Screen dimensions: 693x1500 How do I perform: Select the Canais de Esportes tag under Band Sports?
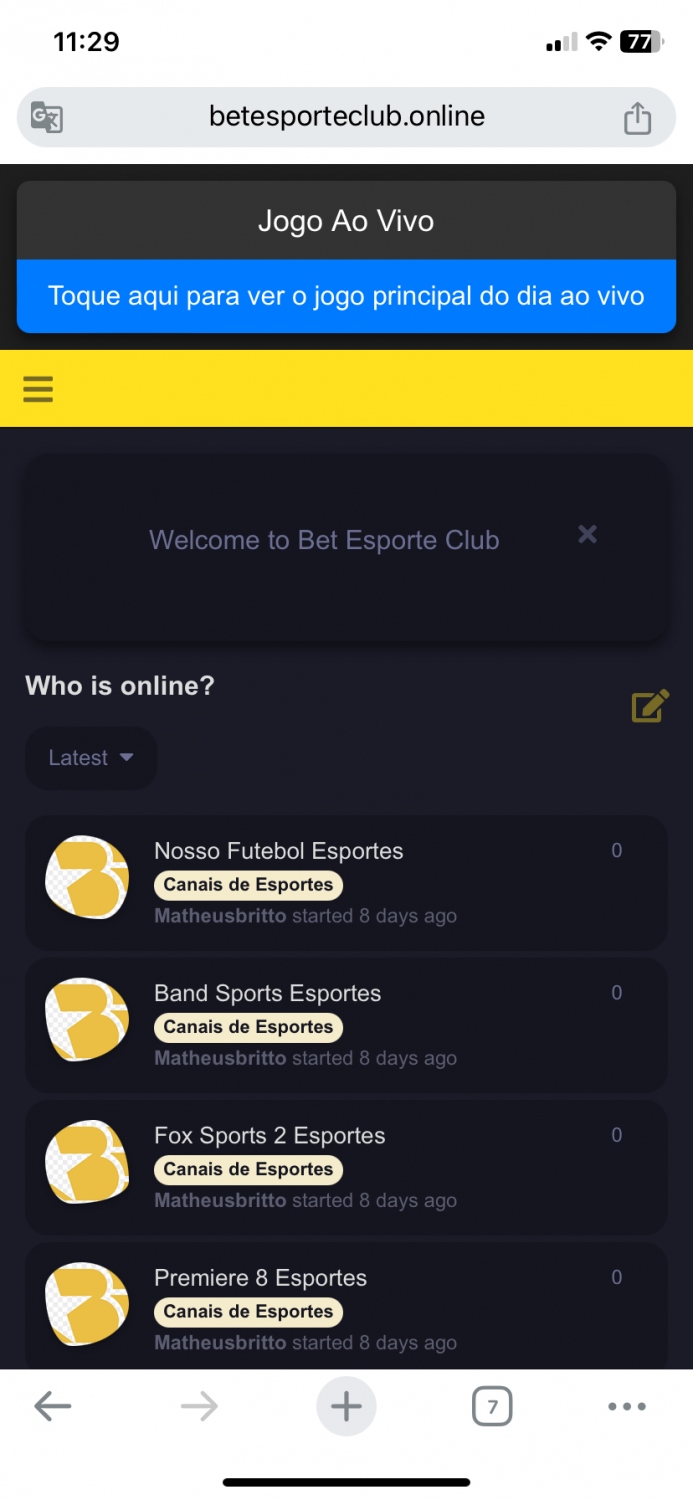point(248,1027)
